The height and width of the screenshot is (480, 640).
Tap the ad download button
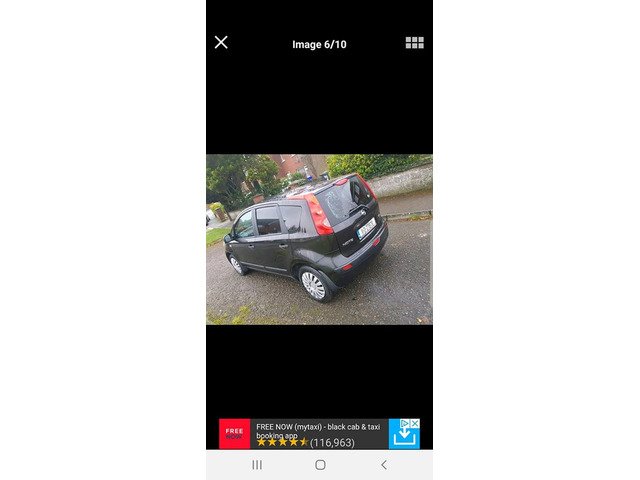coord(403,435)
